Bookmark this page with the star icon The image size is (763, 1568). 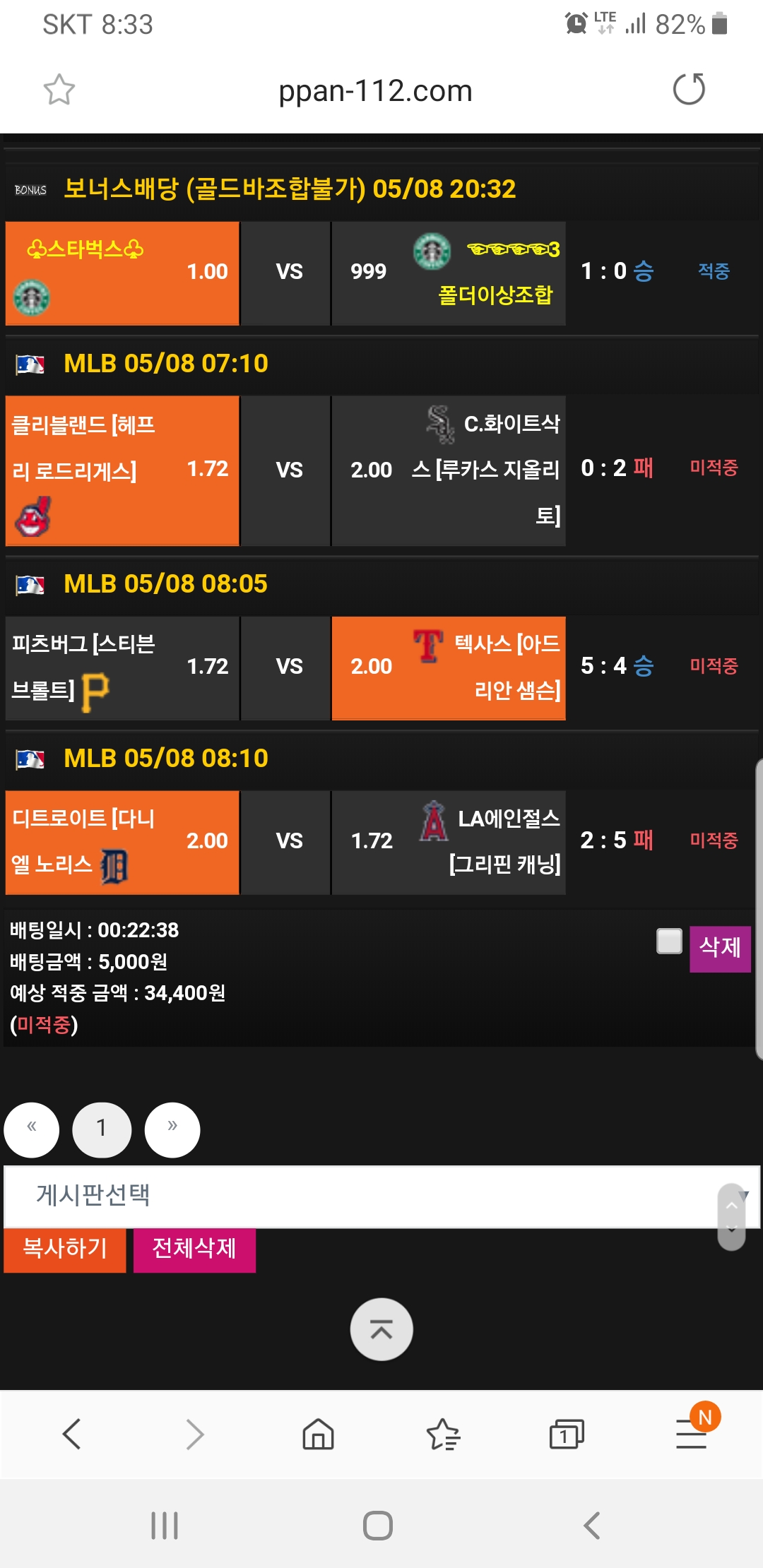point(59,90)
